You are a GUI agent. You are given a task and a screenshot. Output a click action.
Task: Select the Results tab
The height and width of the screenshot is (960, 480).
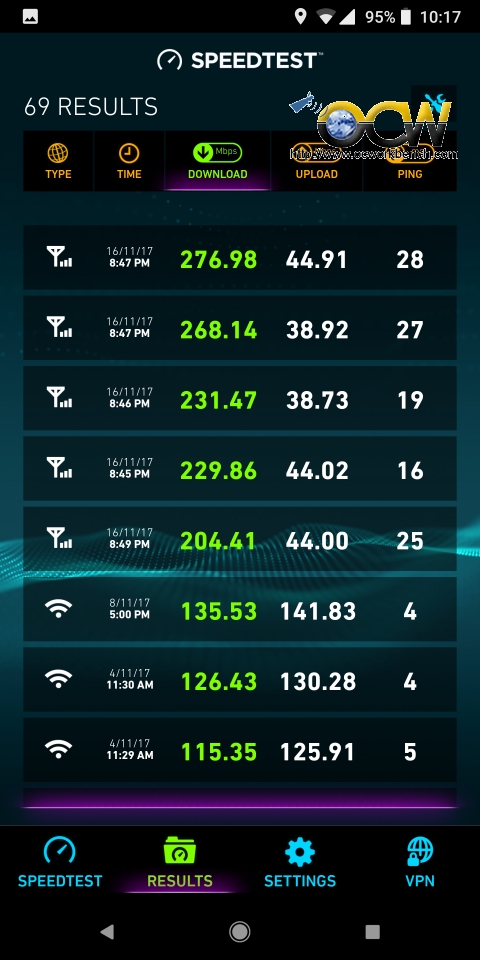point(180,862)
